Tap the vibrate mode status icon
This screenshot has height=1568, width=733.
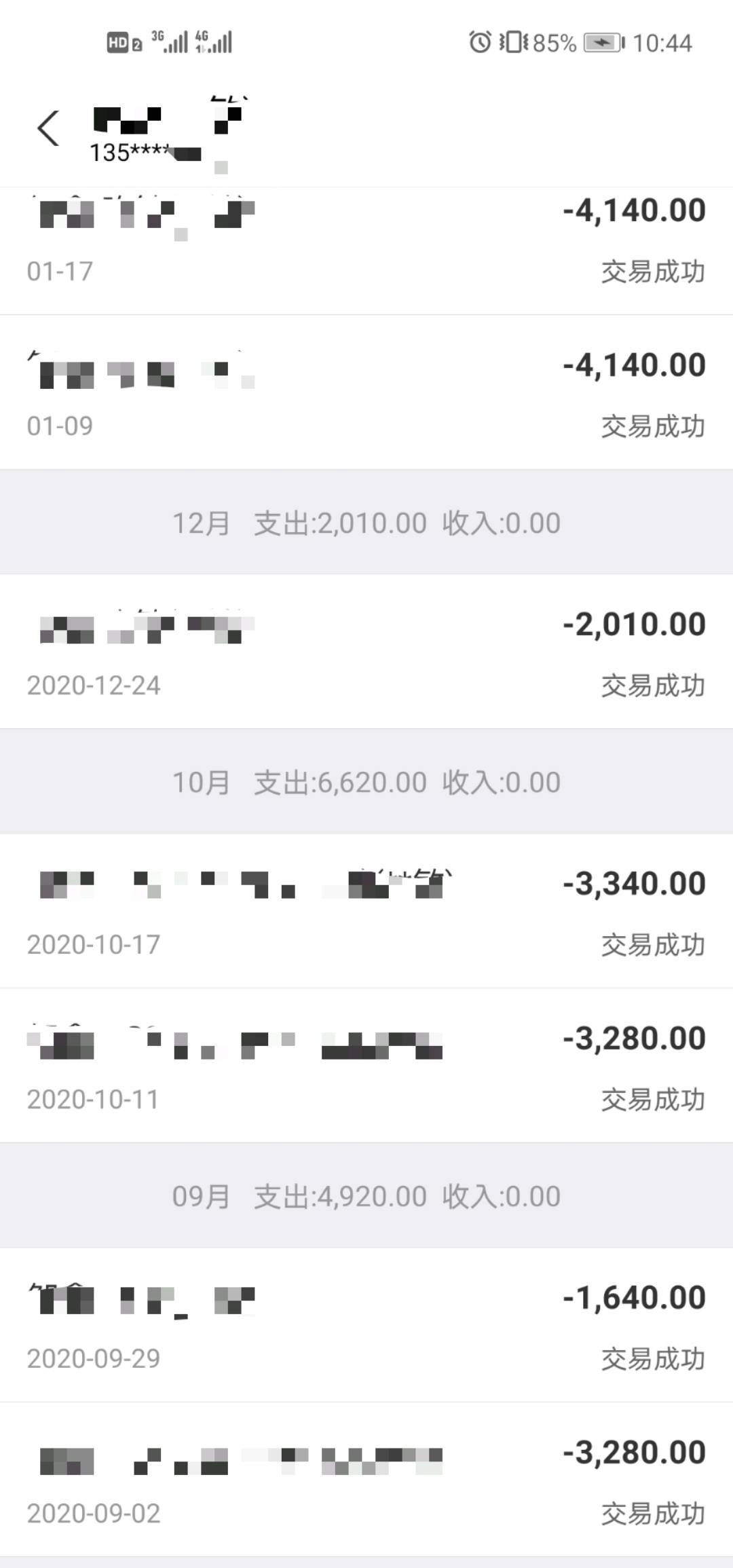coord(514,42)
